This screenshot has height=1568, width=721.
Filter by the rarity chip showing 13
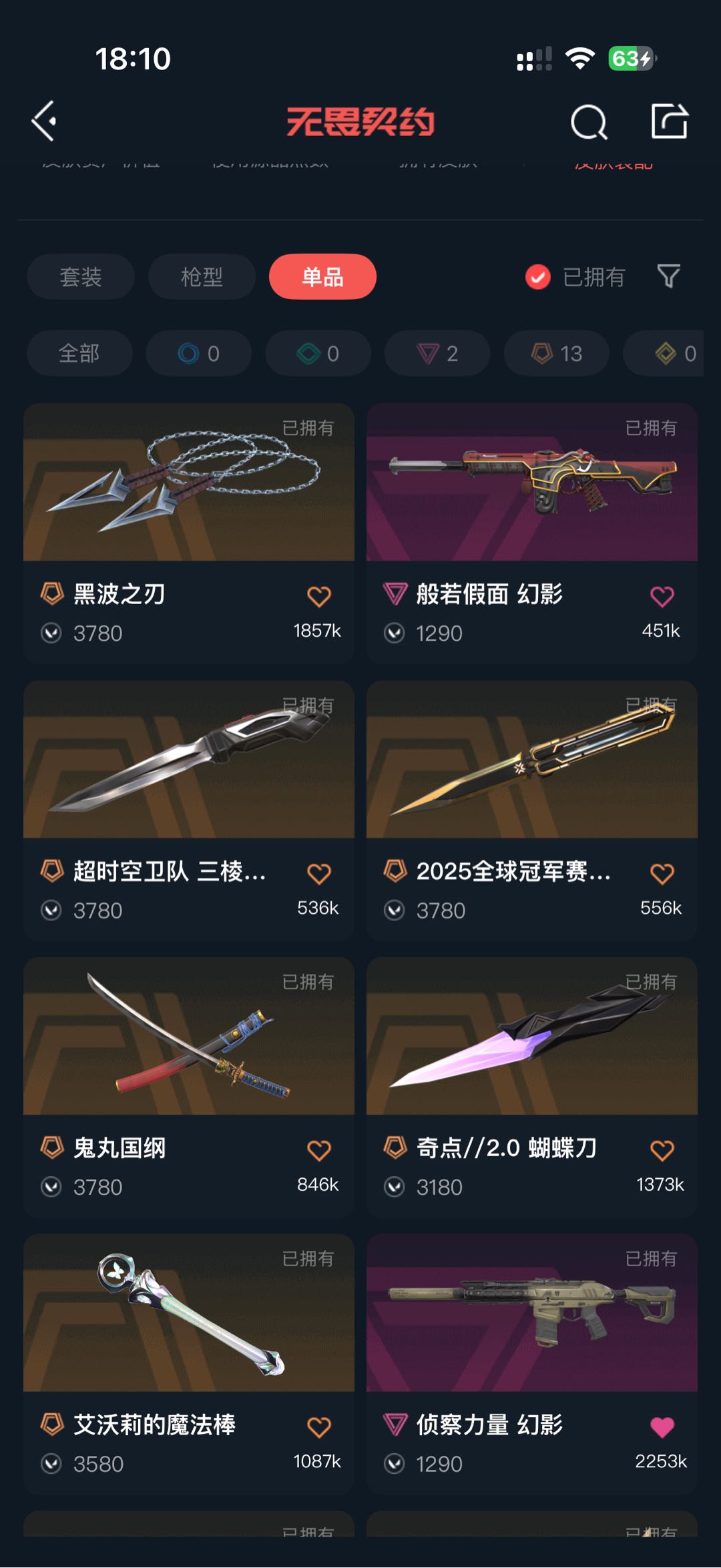point(557,353)
